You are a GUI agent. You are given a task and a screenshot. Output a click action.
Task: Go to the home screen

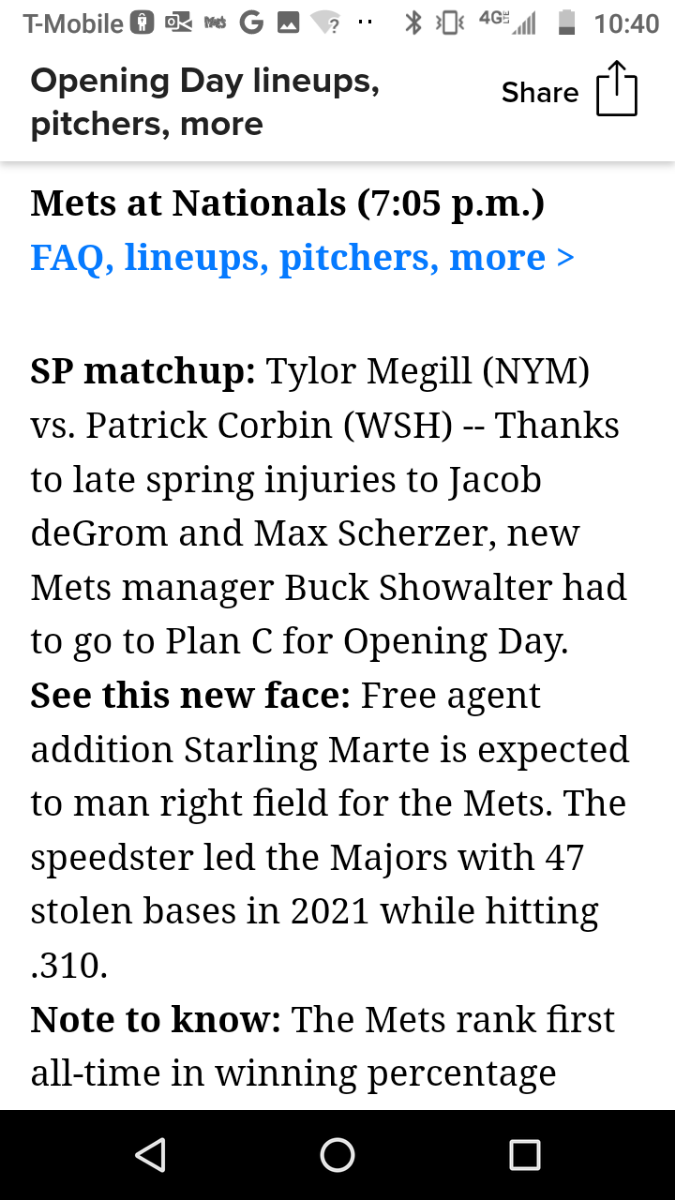337,1155
